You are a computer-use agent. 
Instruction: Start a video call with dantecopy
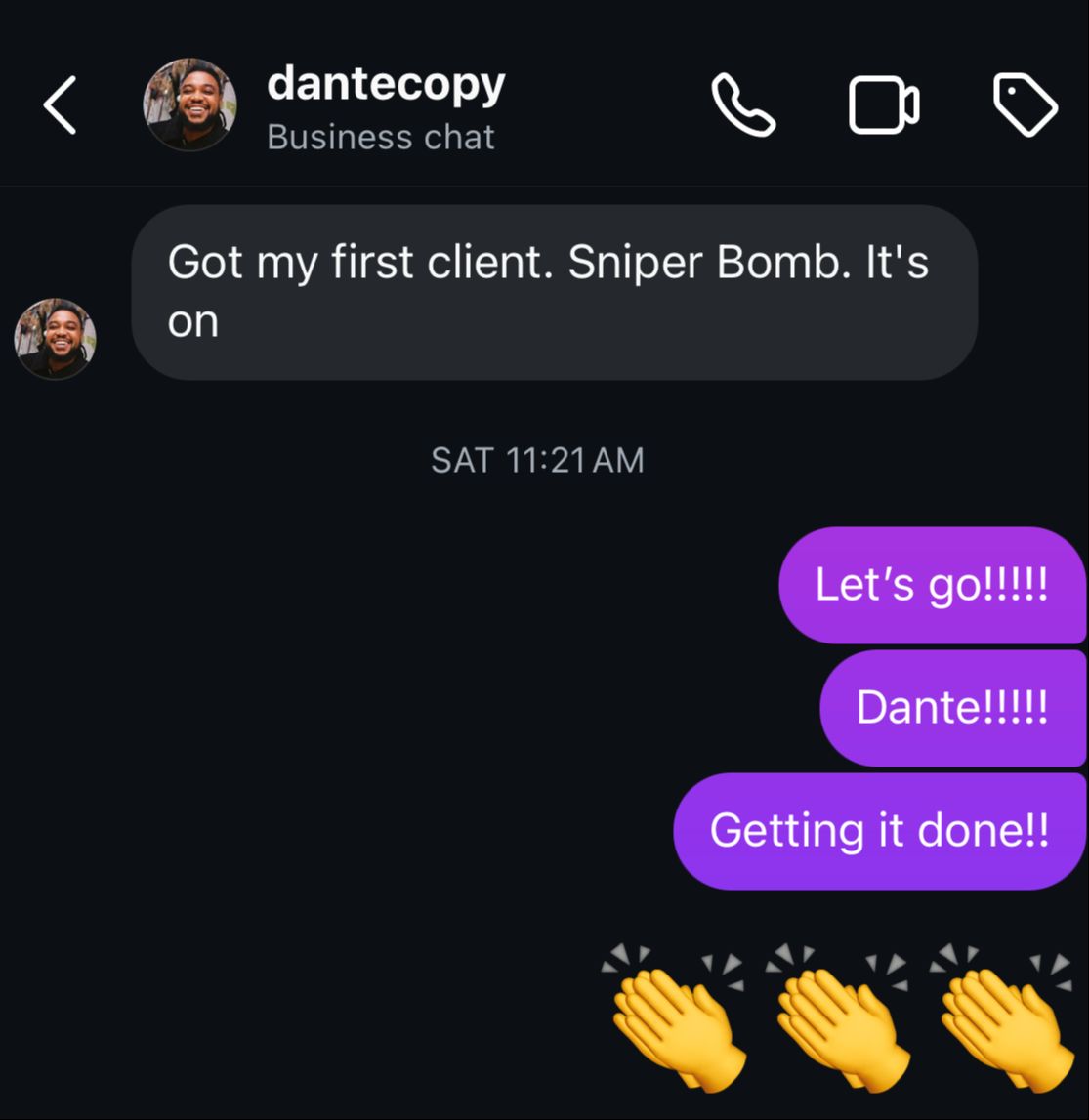point(883,105)
